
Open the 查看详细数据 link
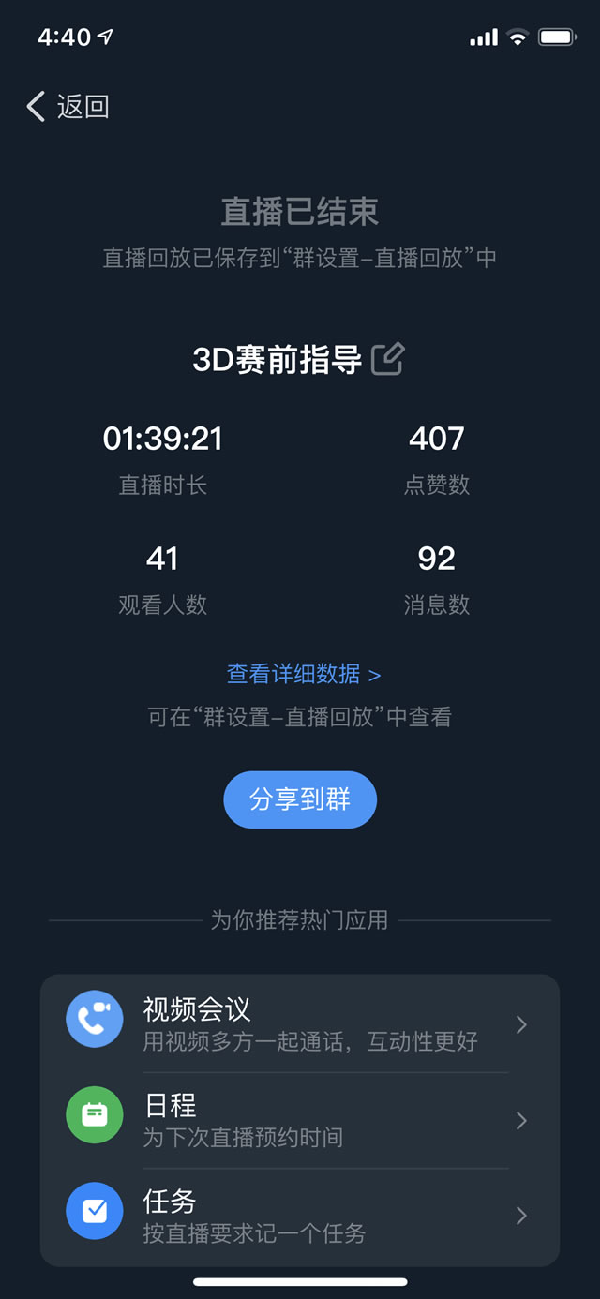pos(304,674)
